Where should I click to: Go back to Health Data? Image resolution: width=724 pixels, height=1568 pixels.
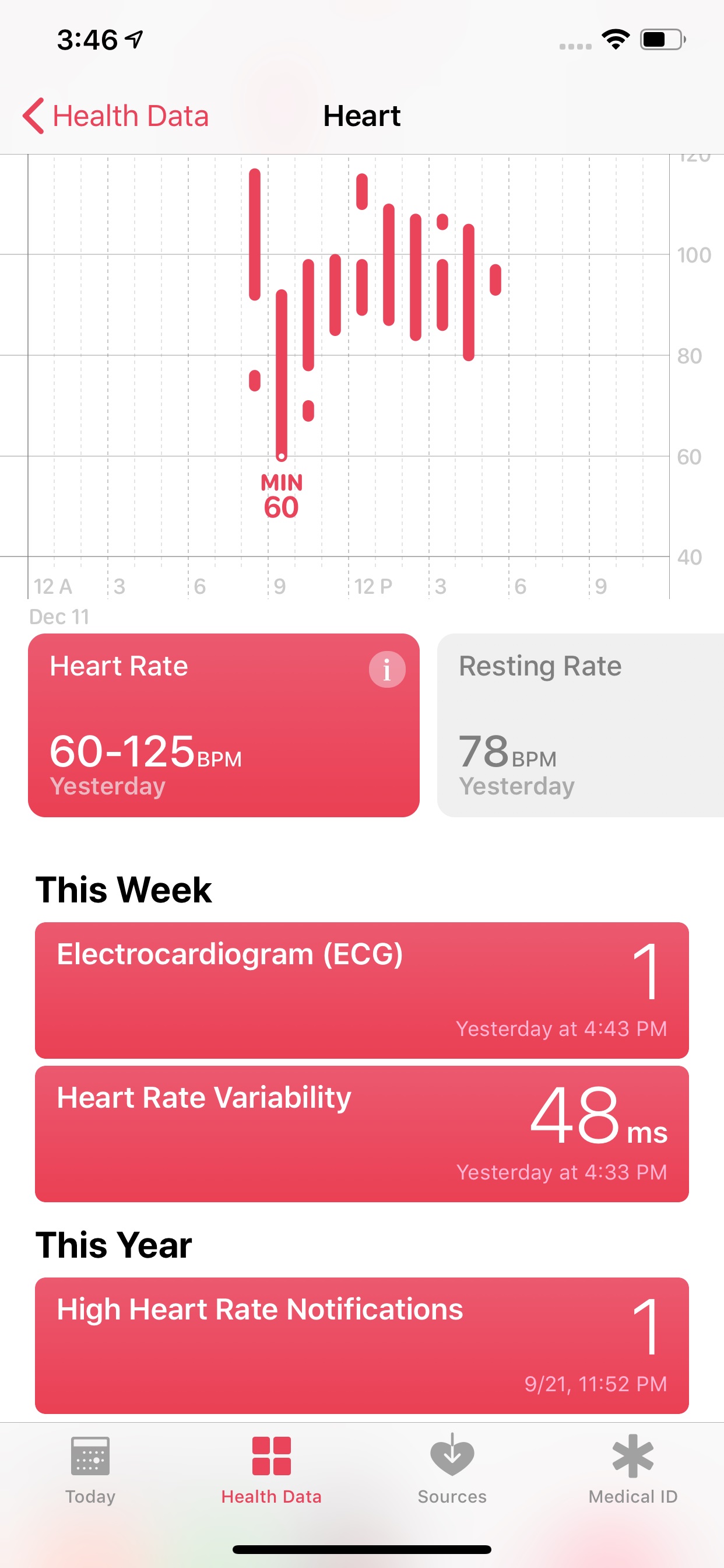click(115, 116)
